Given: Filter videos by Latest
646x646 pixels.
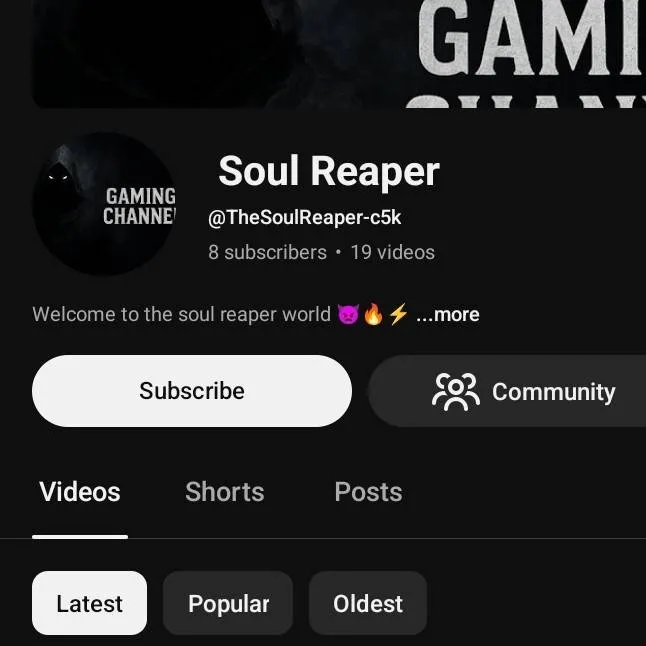Looking at the screenshot, I should (x=89, y=603).
